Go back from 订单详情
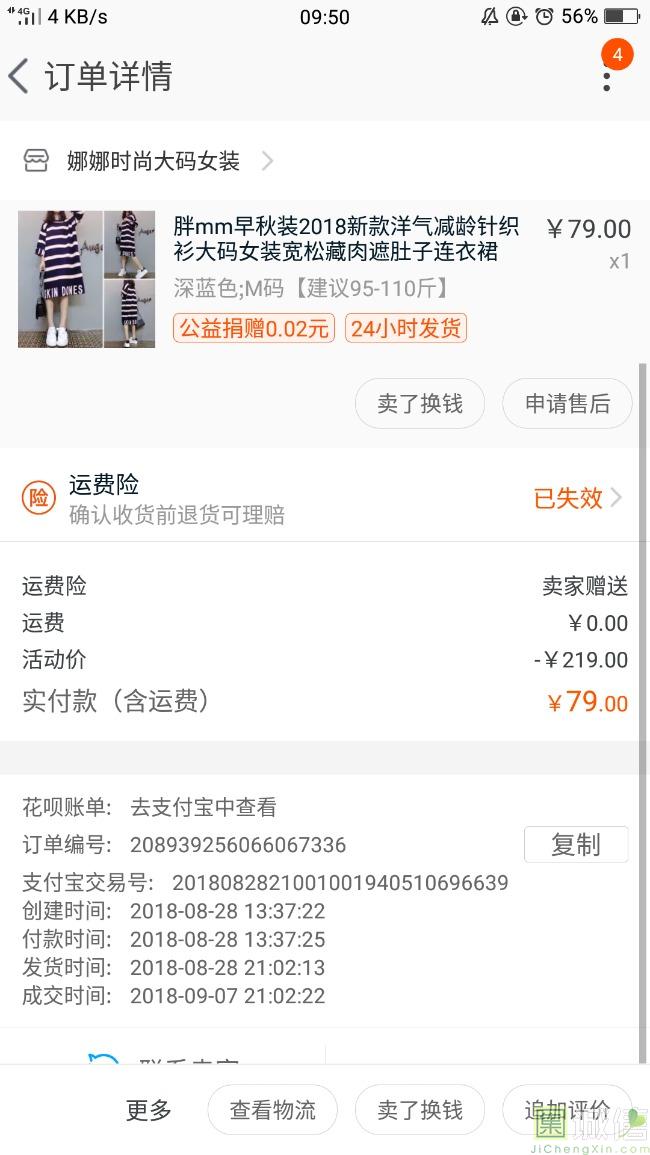 tap(20, 76)
